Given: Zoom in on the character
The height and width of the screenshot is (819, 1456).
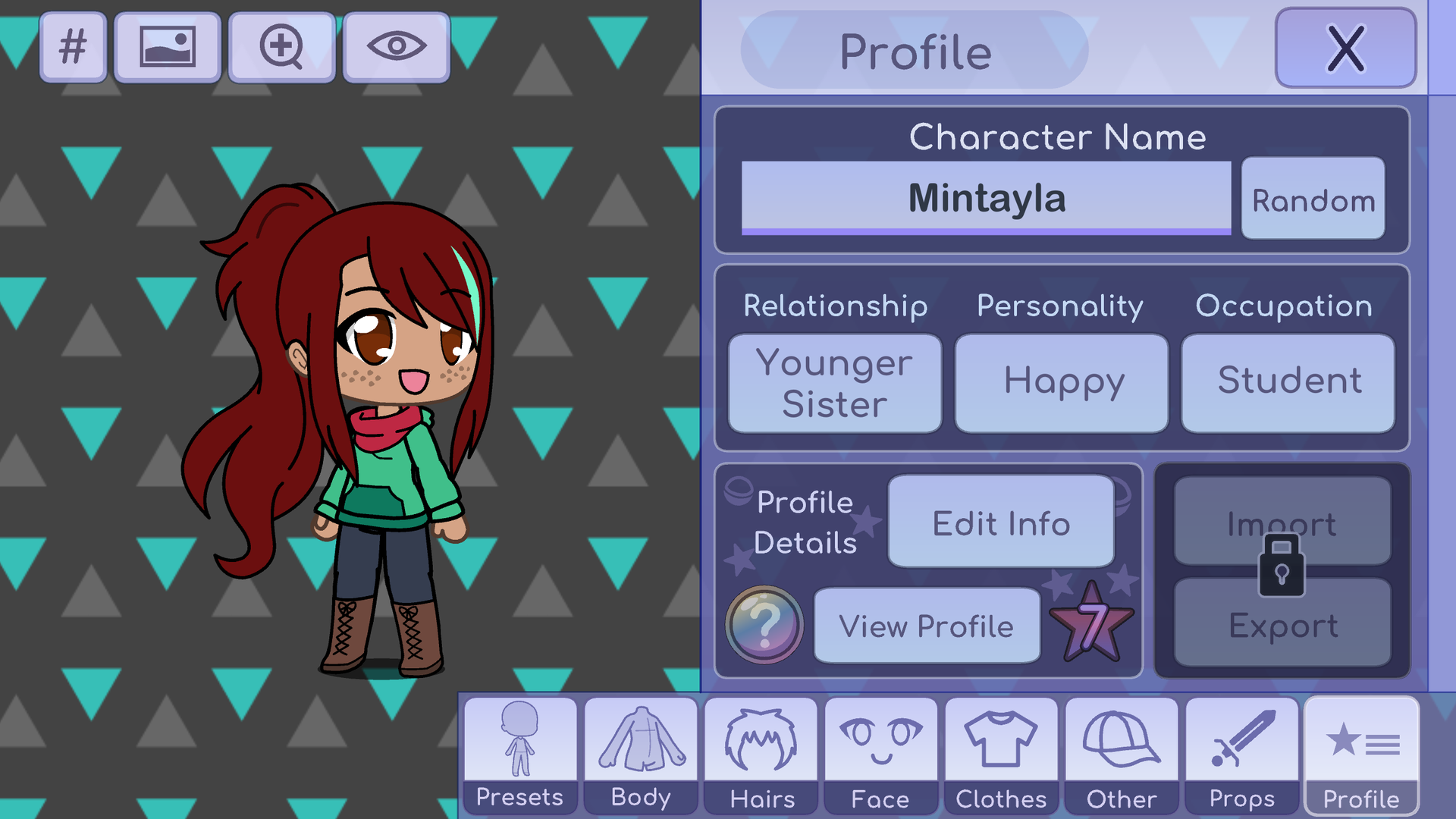Looking at the screenshot, I should click(281, 47).
